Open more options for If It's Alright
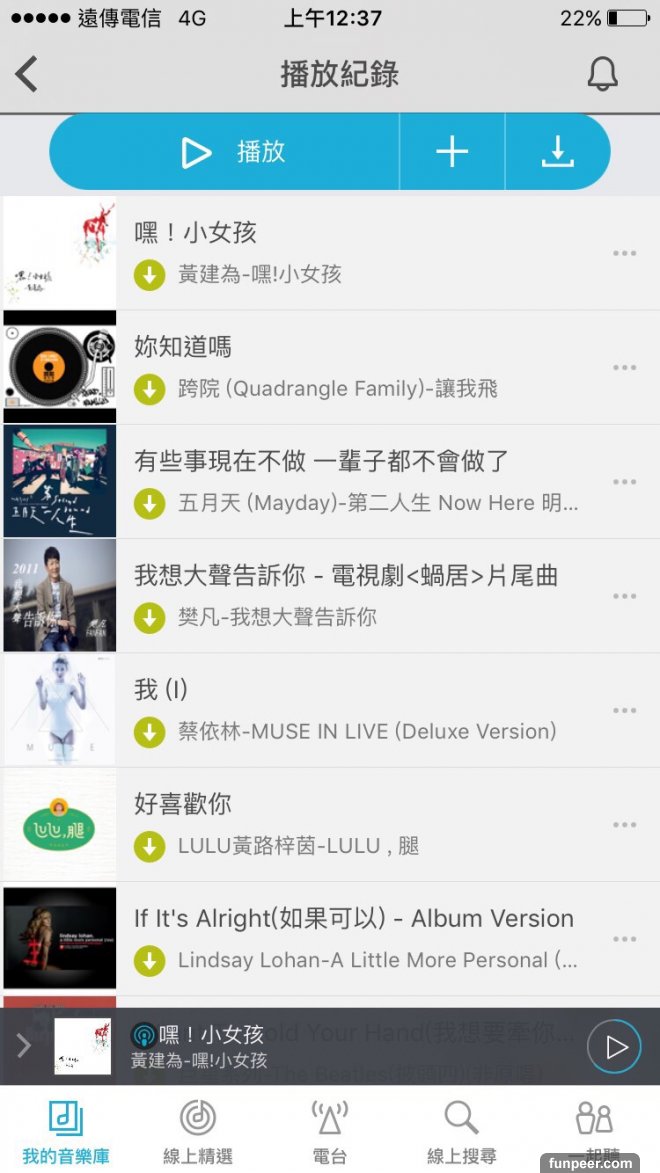Image resolution: width=660 pixels, height=1173 pixels. click(625, 939)
